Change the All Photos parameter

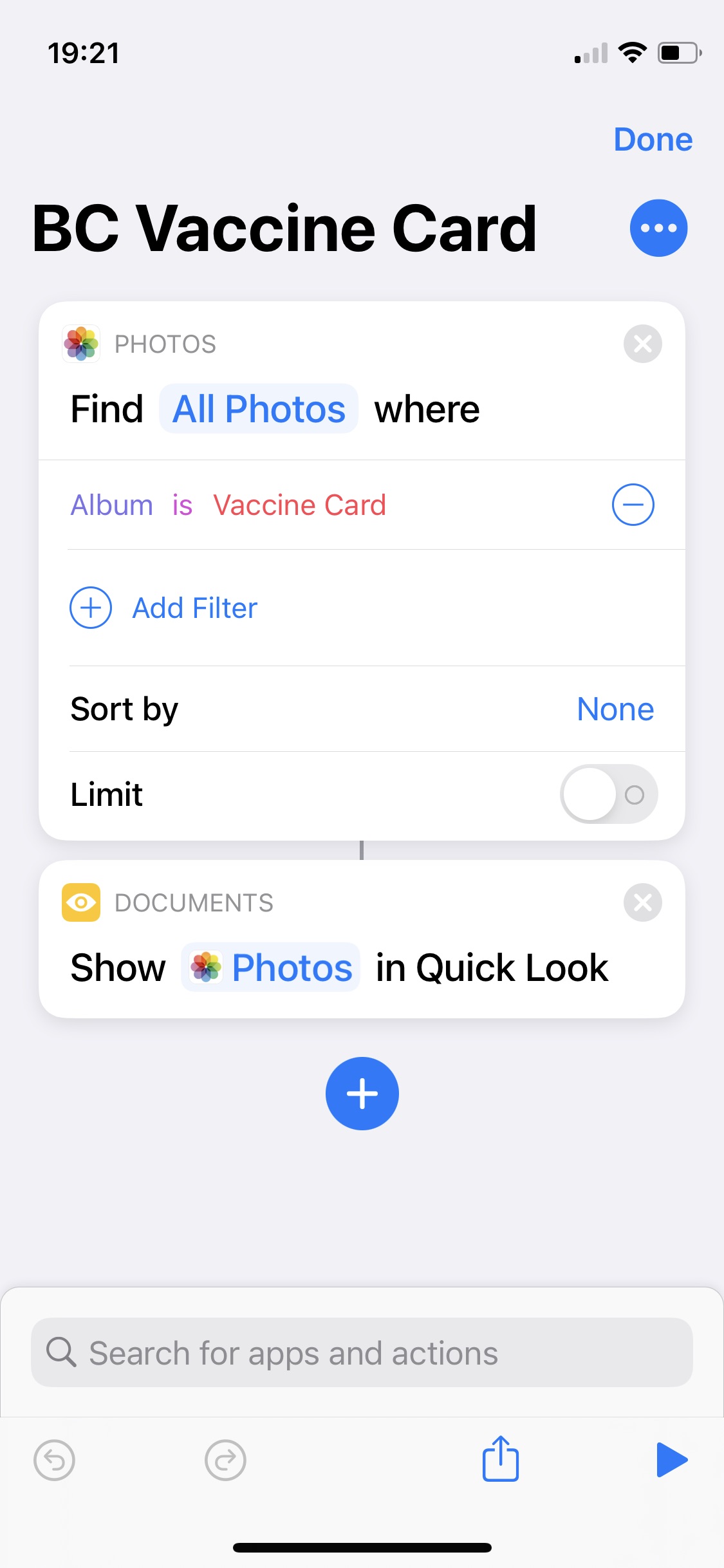(x=259, y=409)
